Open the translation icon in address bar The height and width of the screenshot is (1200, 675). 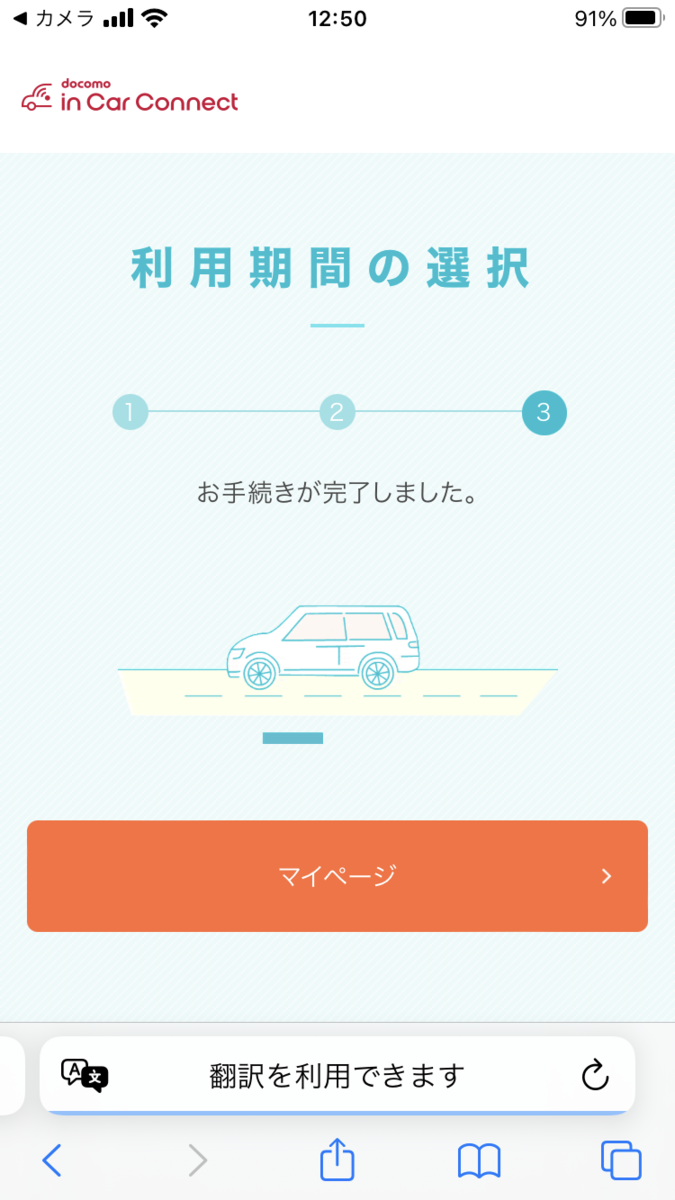click(x=85, y=1075)
